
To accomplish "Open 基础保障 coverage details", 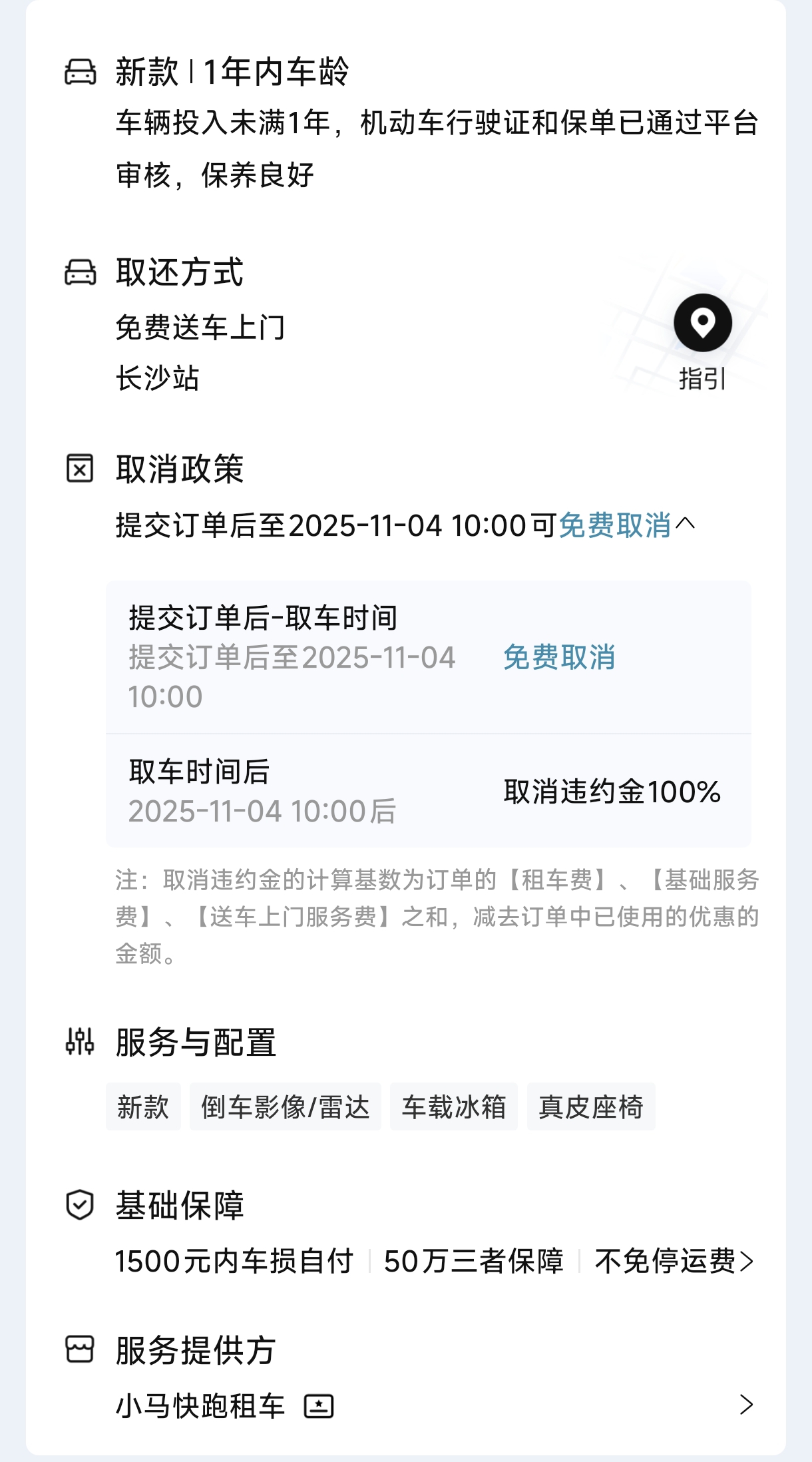I will tap(747, 1261).
